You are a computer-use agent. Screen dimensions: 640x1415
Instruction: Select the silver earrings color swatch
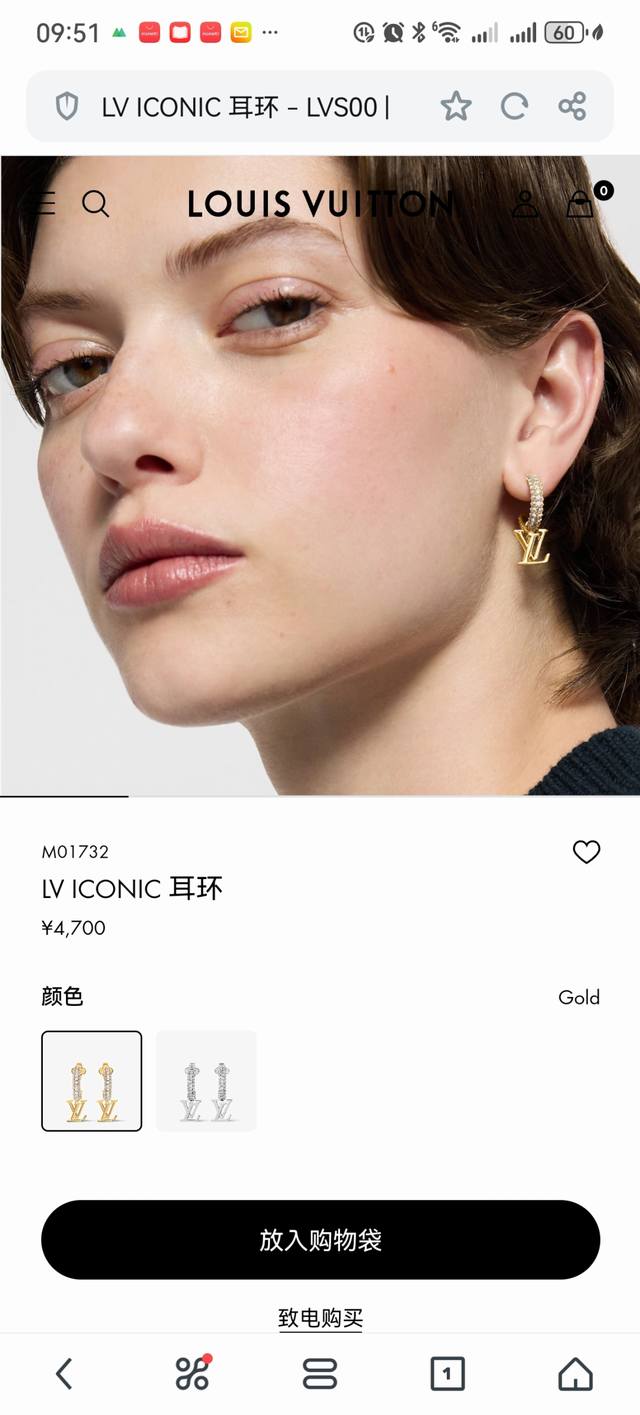(206, 1081)
